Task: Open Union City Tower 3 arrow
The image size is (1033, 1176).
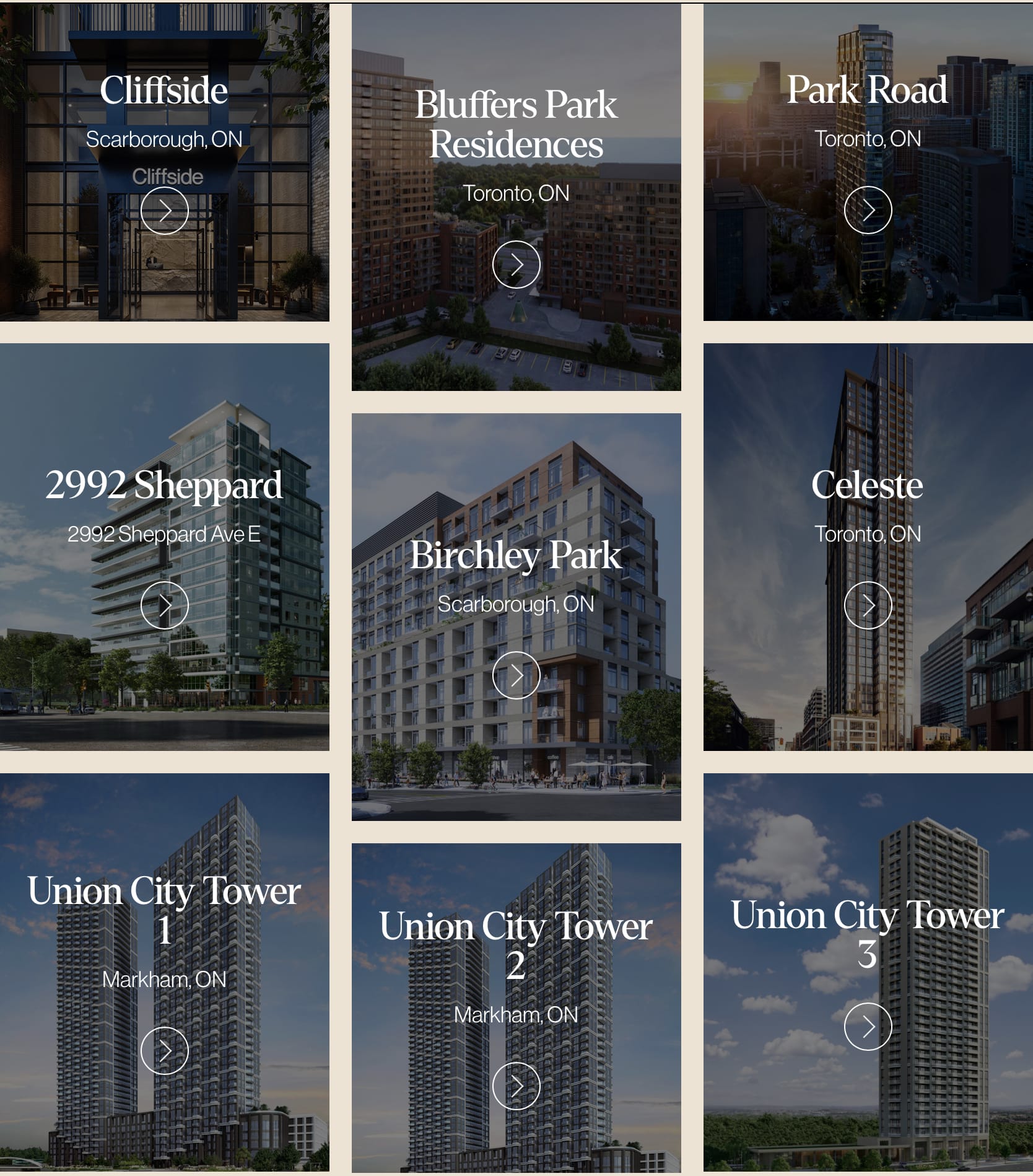Action: coord(868,1027)
